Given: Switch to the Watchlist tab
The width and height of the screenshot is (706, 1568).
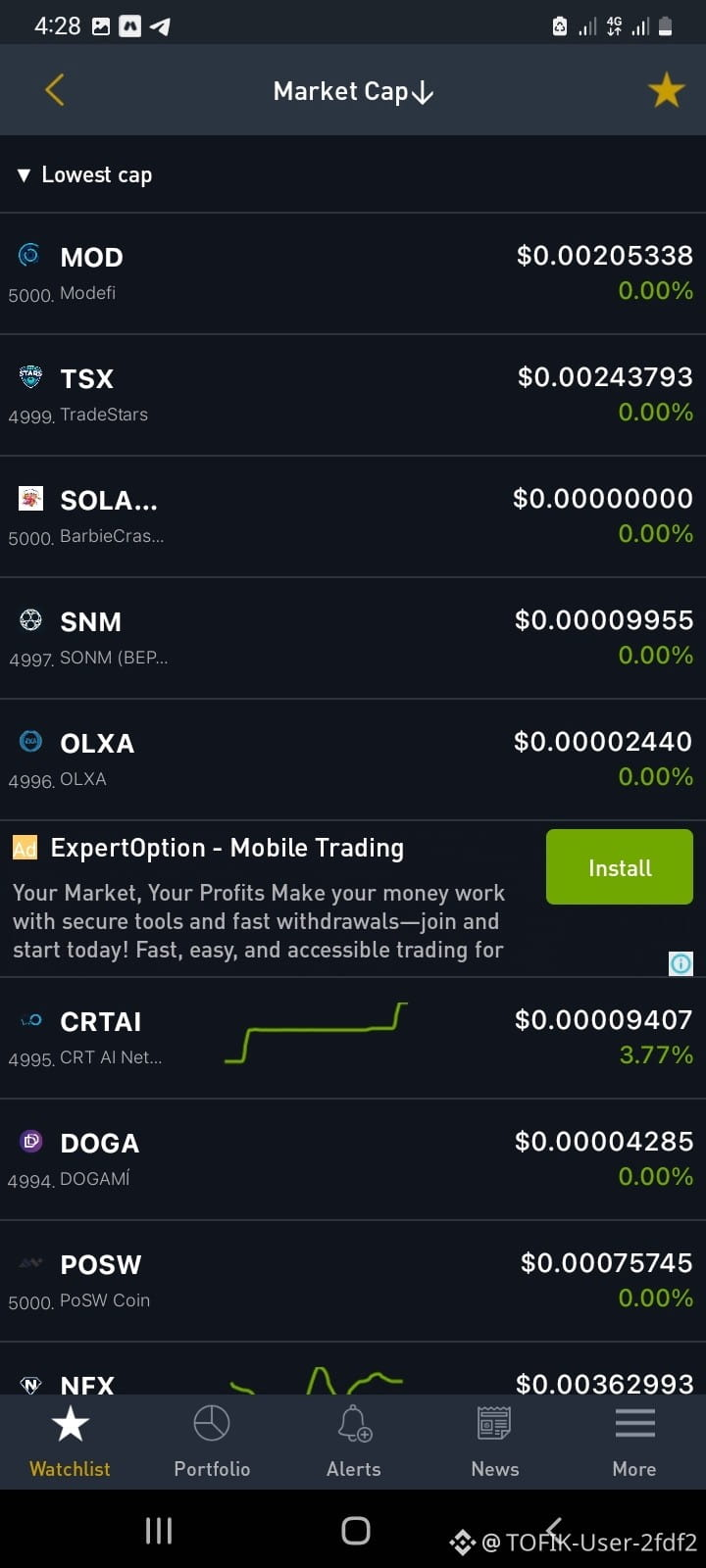Looking at the screenshot, I should 71,1441.
